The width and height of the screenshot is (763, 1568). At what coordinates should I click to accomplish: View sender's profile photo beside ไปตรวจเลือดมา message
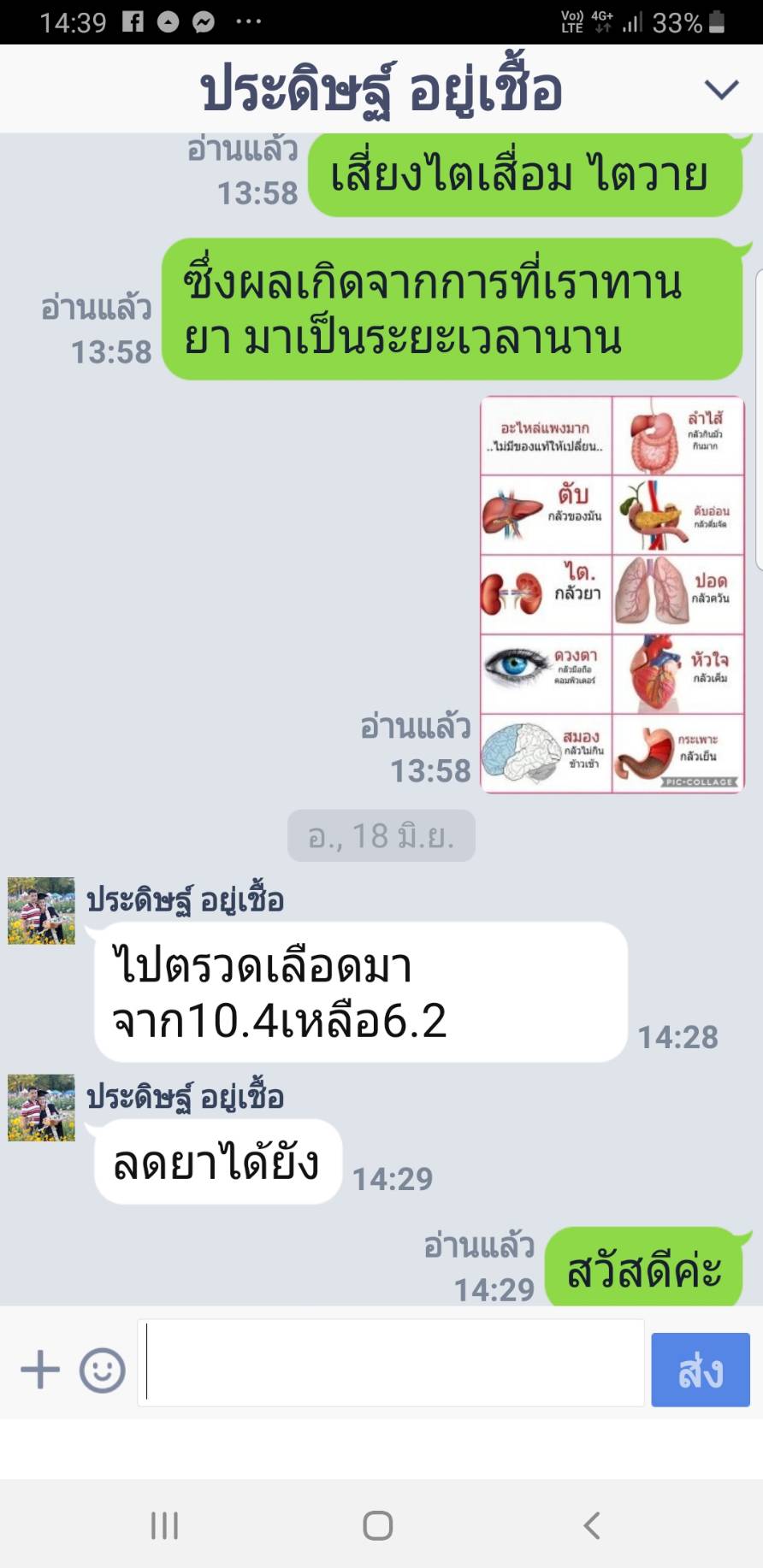click(x=41, y=911)
